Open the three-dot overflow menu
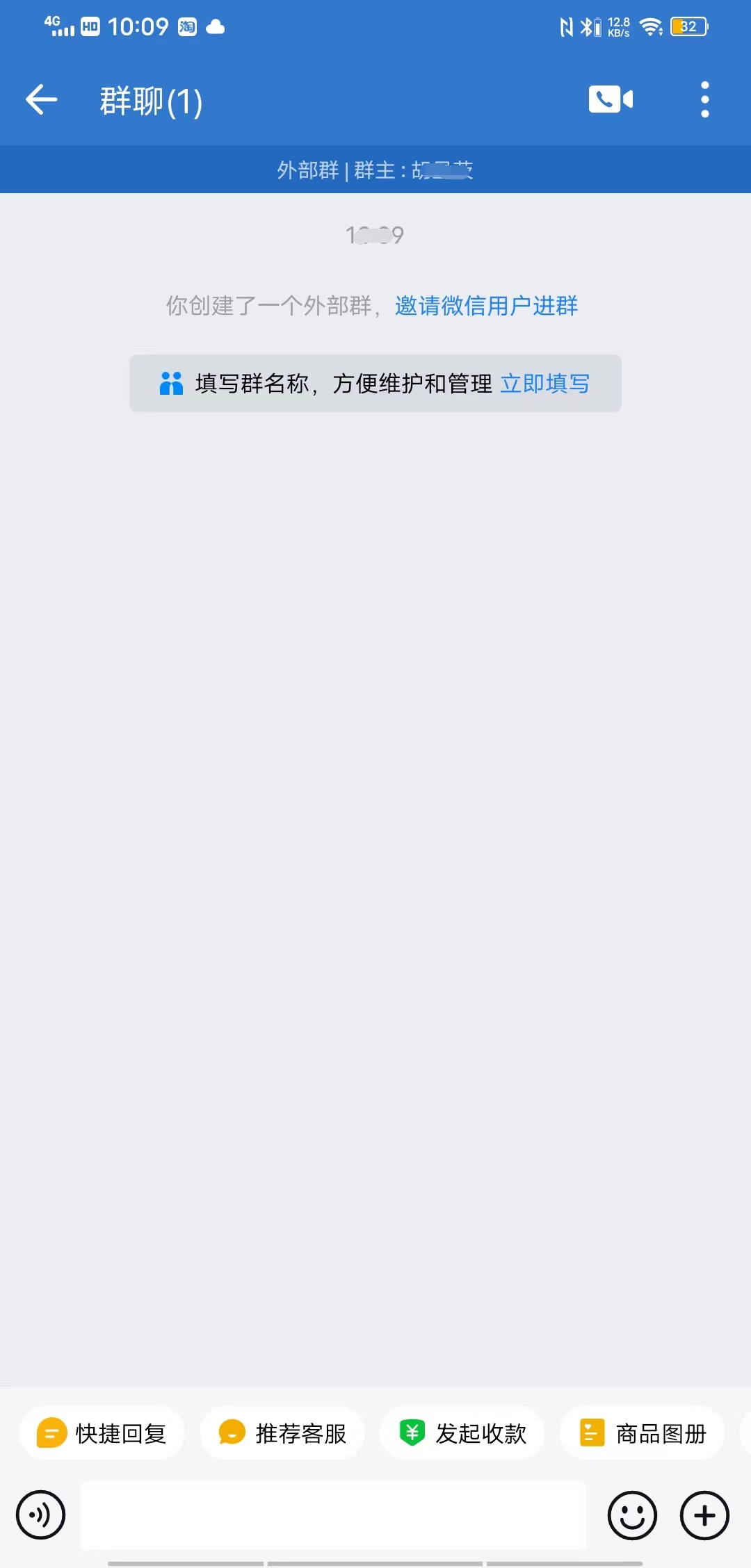The height and width of the screenshot is (1568, 751). pyautogui.click(x=704, y=99)
